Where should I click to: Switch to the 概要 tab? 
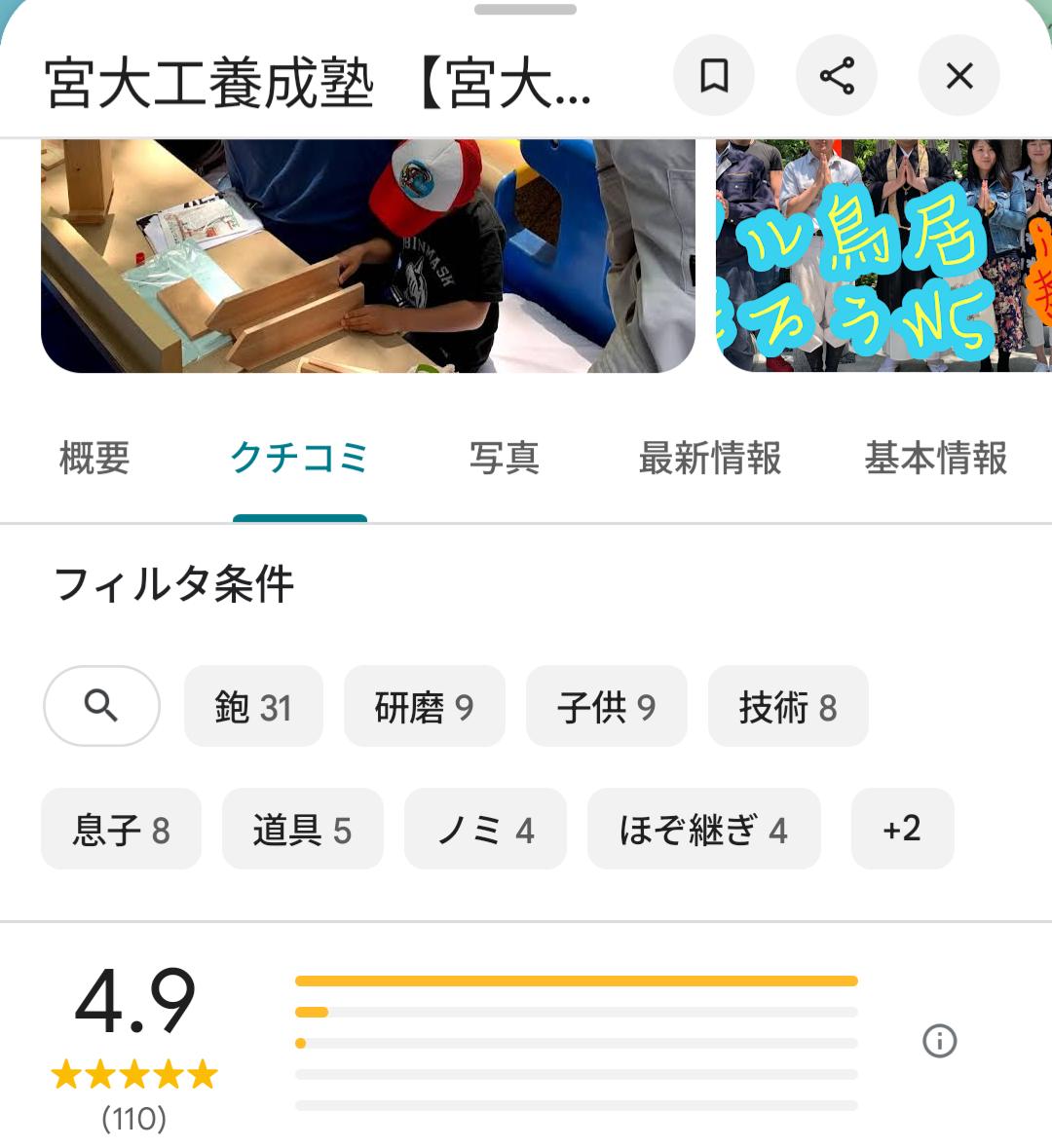(94, 458)
